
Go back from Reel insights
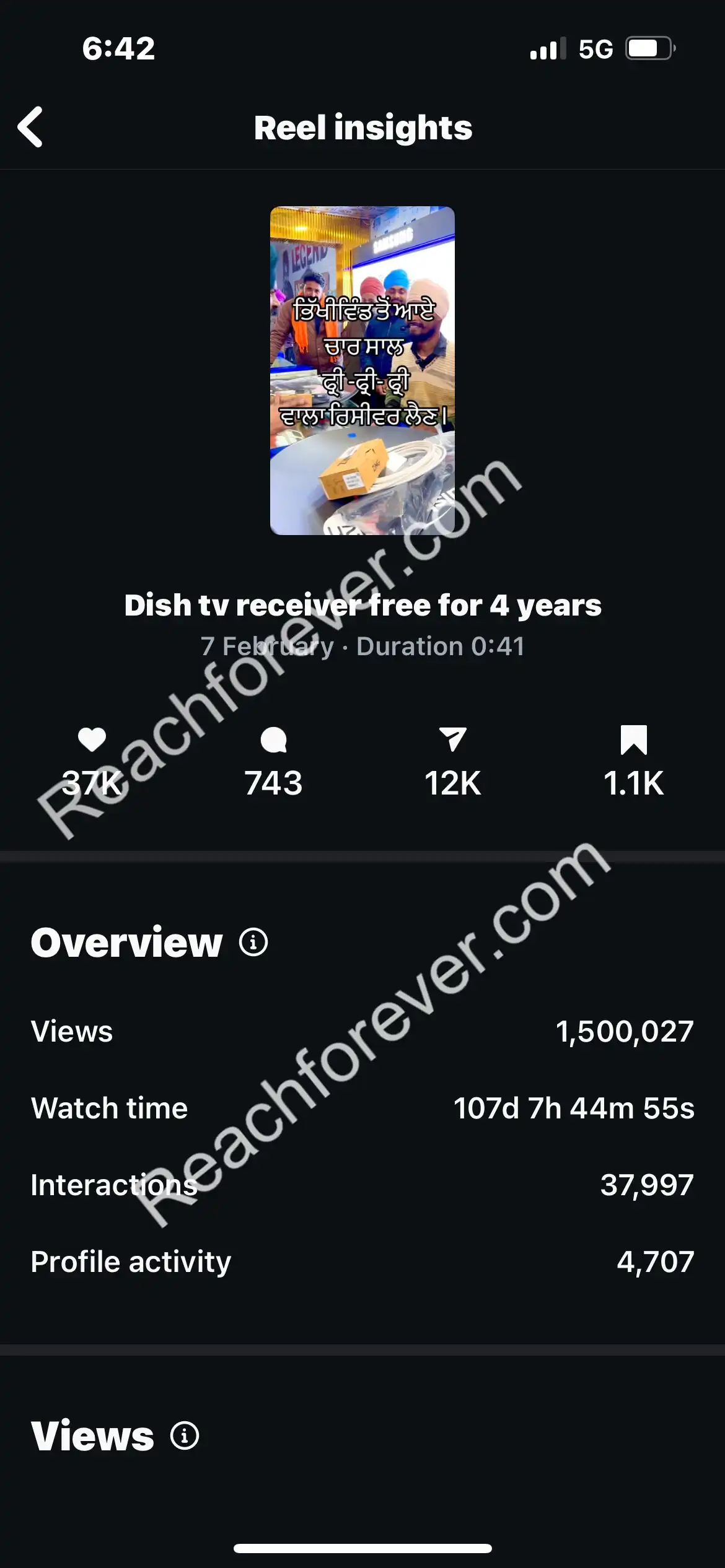tap(30, 127)
